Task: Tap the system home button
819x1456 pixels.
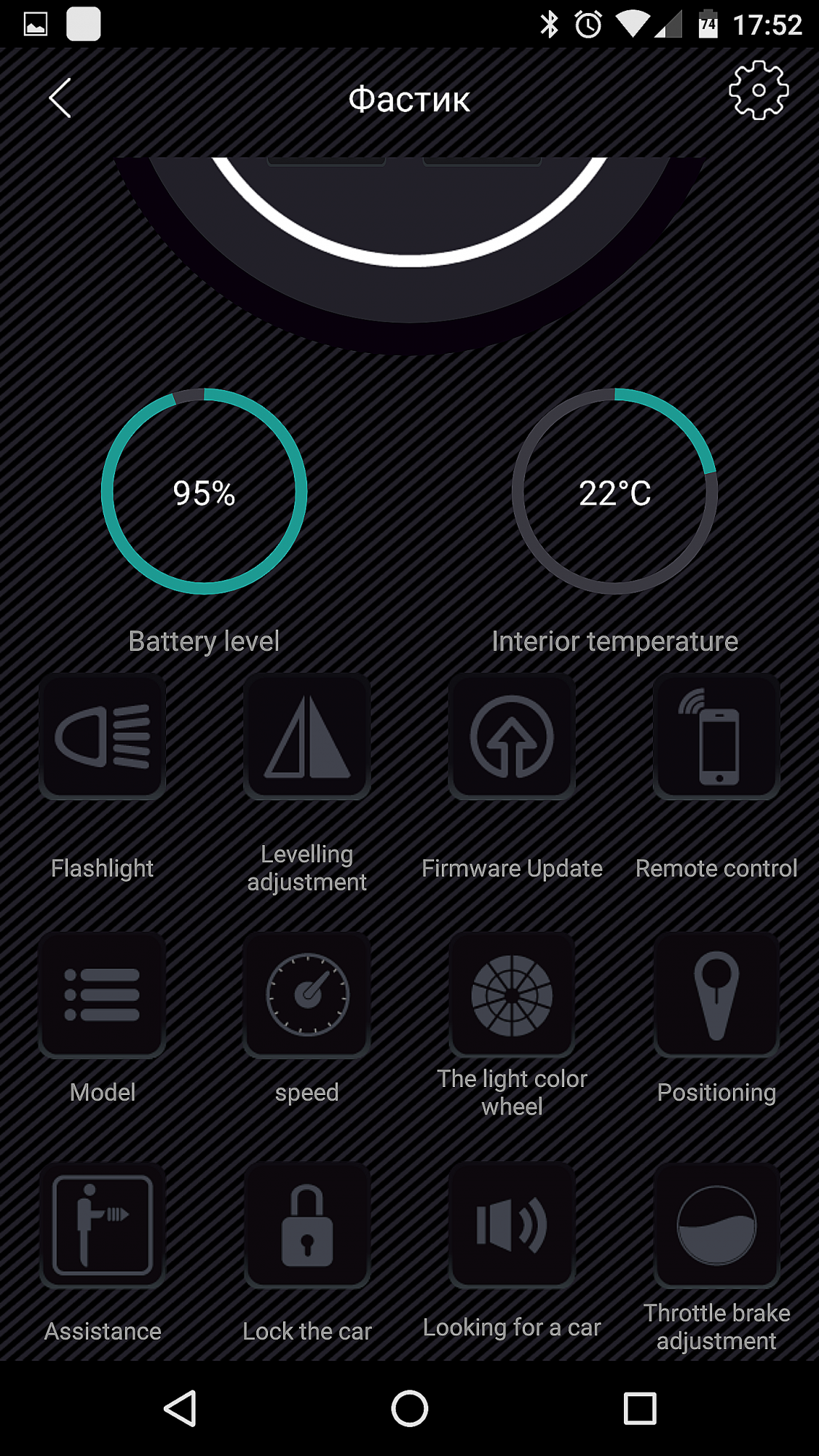Action: tap(409, 1408)
